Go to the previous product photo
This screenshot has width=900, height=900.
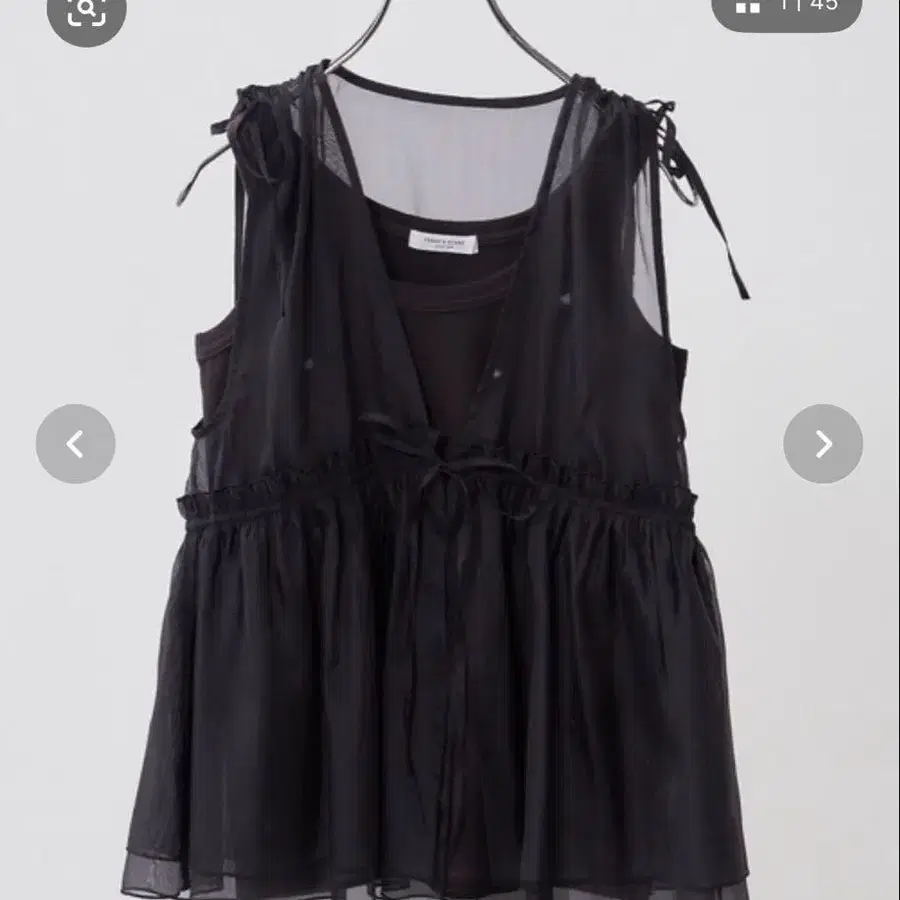[x=75, y=444]
